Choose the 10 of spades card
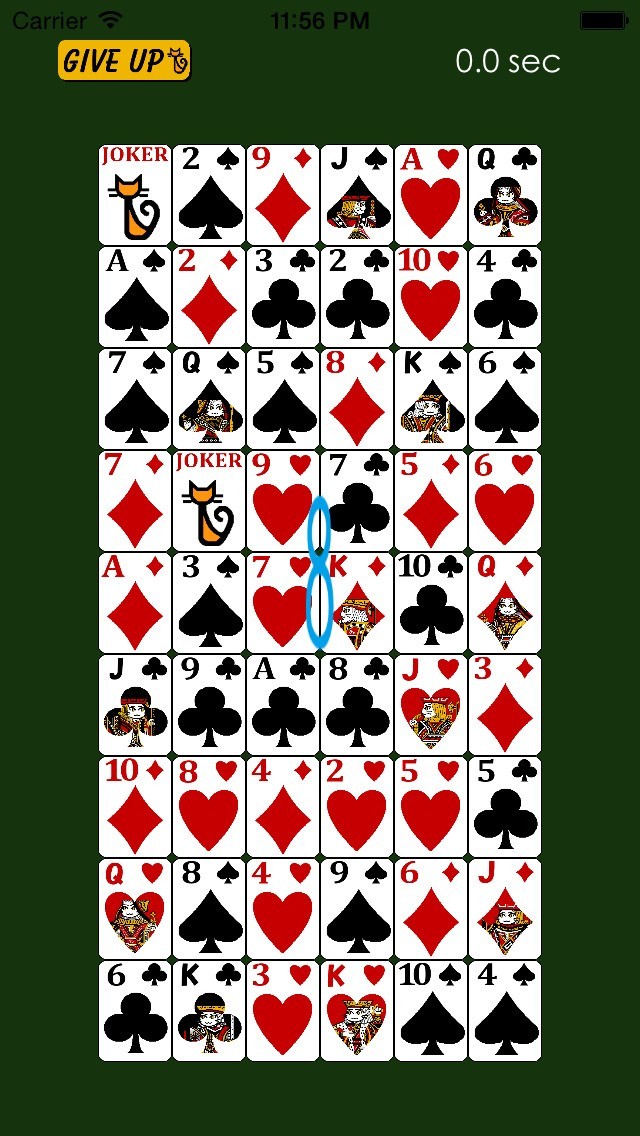The image size is (640, 1136). (x=431, y=1011)
